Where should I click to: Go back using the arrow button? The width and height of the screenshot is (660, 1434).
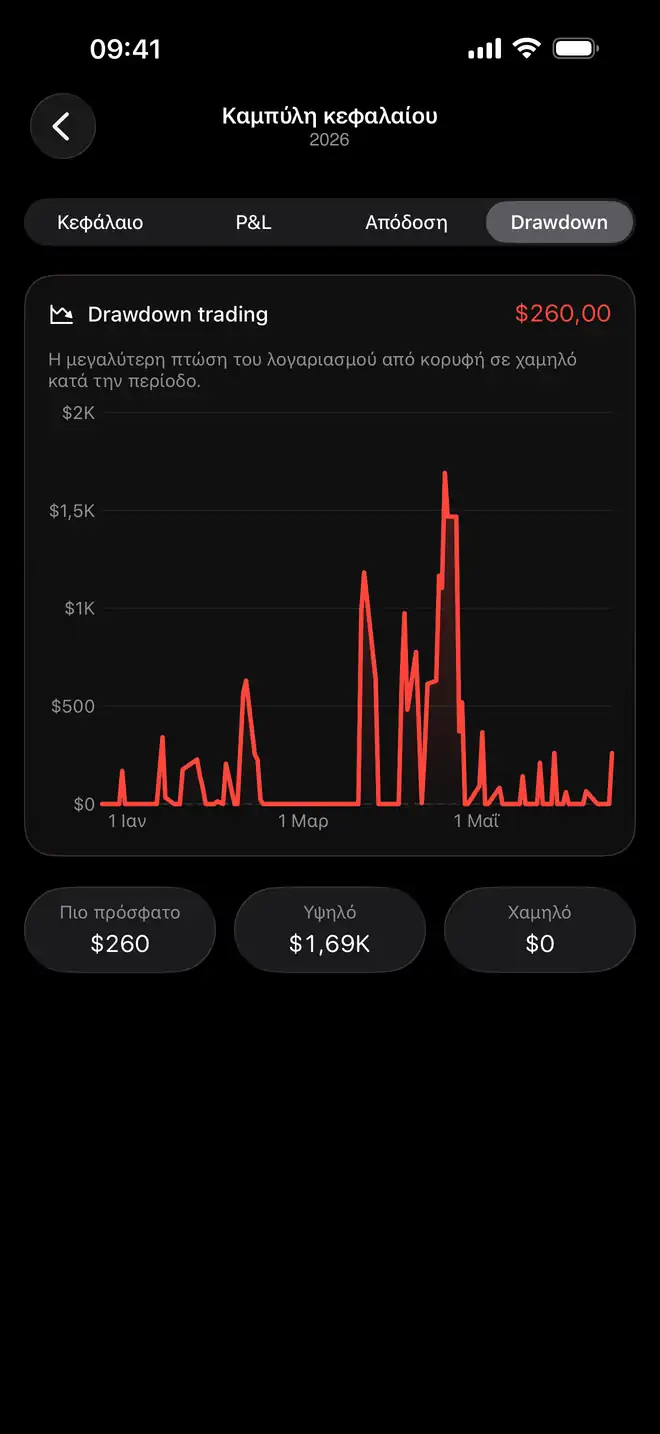[x=63, y=126]
